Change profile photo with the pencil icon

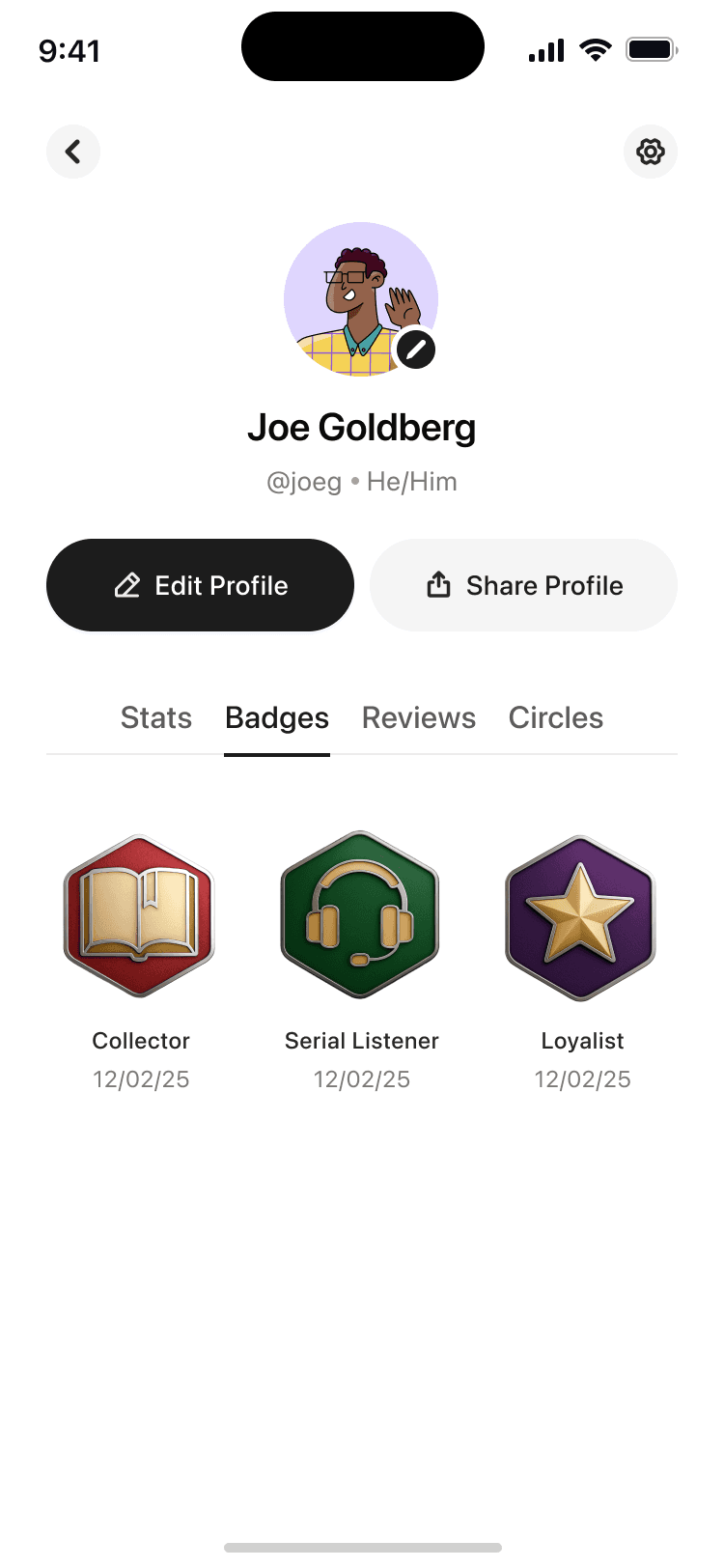coord(416,350)
